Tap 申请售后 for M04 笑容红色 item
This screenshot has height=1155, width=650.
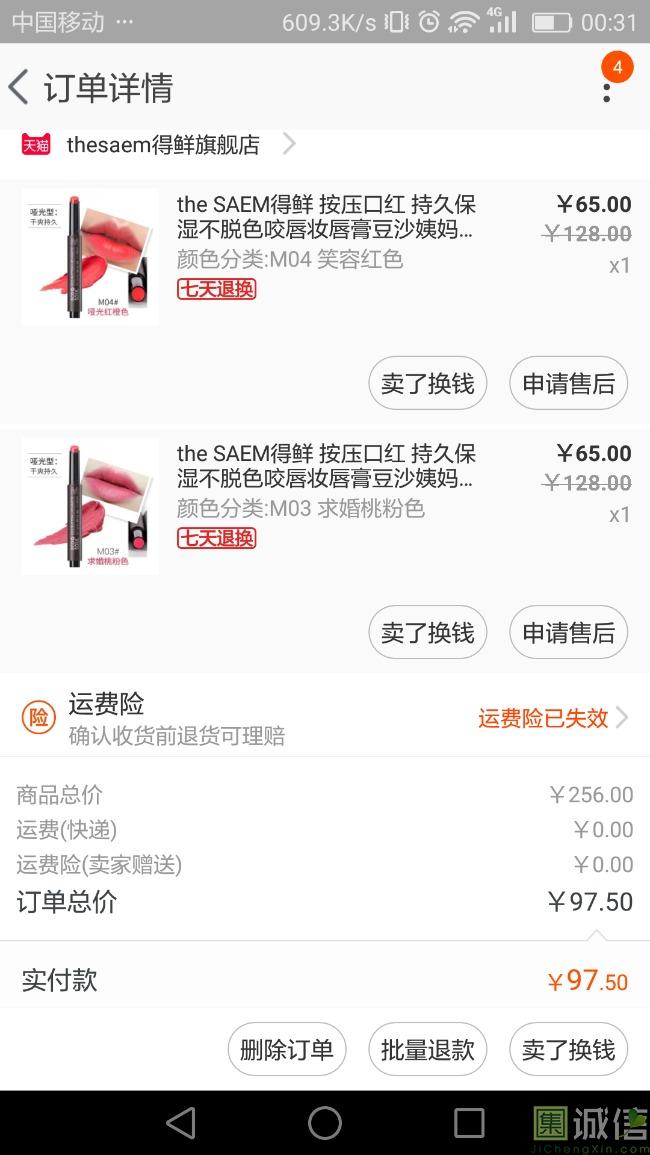(x=568, y=384)
